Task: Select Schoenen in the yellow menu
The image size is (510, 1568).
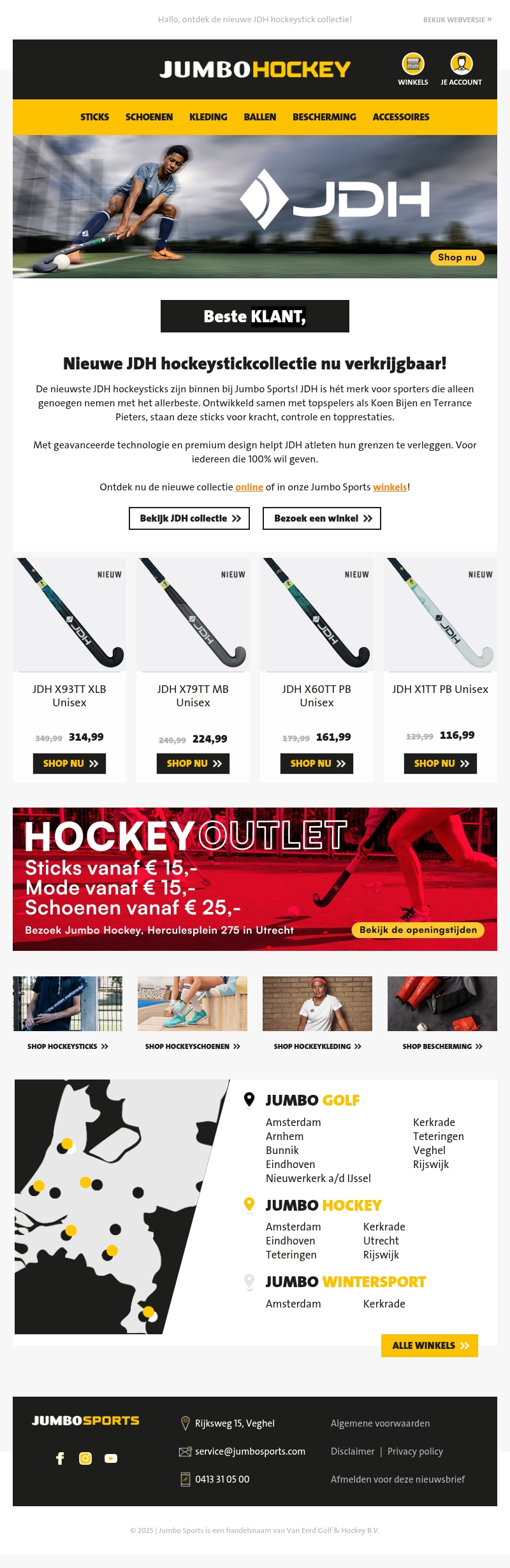Action: click(x=149, y=117)
